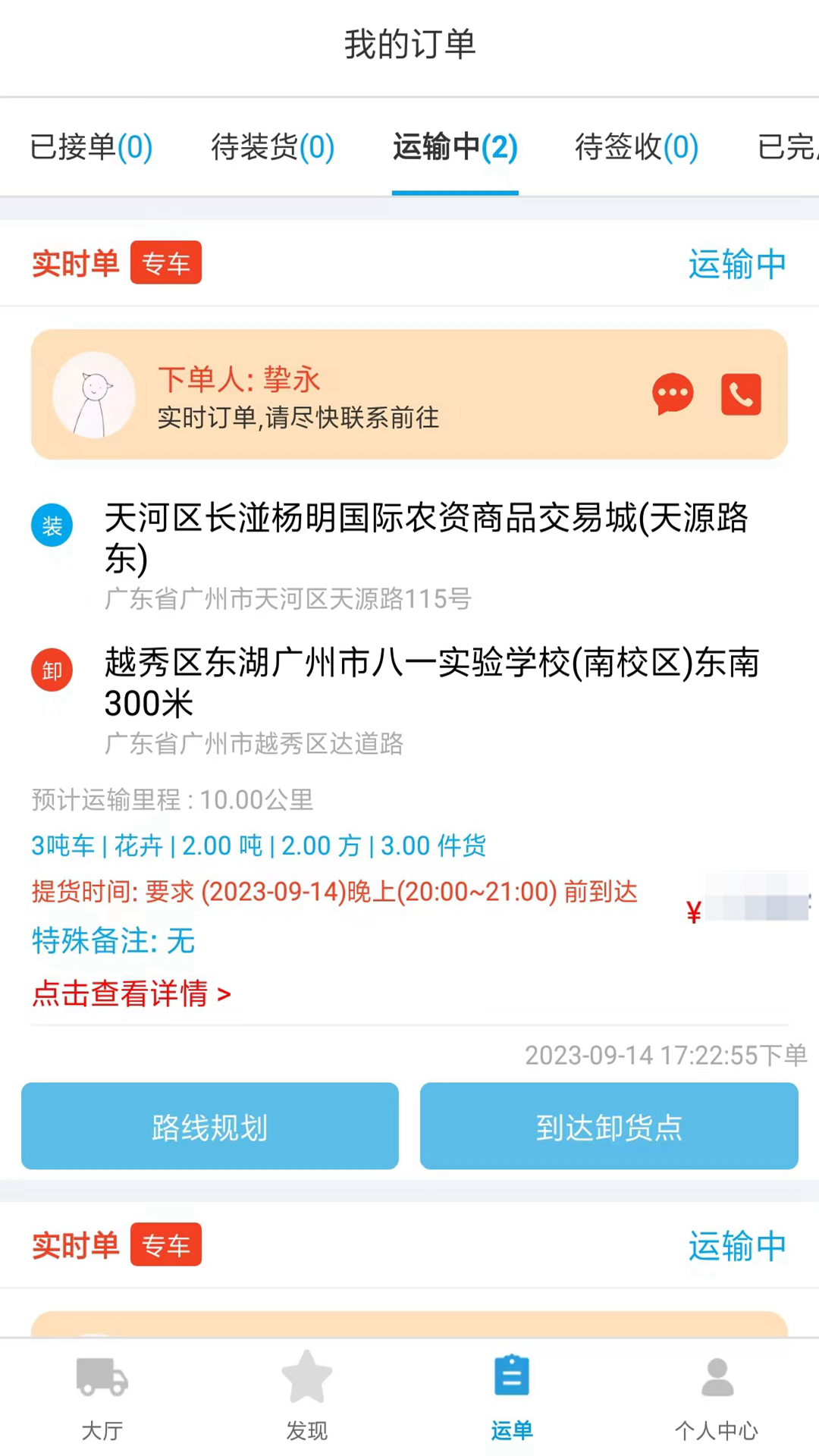Switch to the 已接单 tab

point(91,147)
